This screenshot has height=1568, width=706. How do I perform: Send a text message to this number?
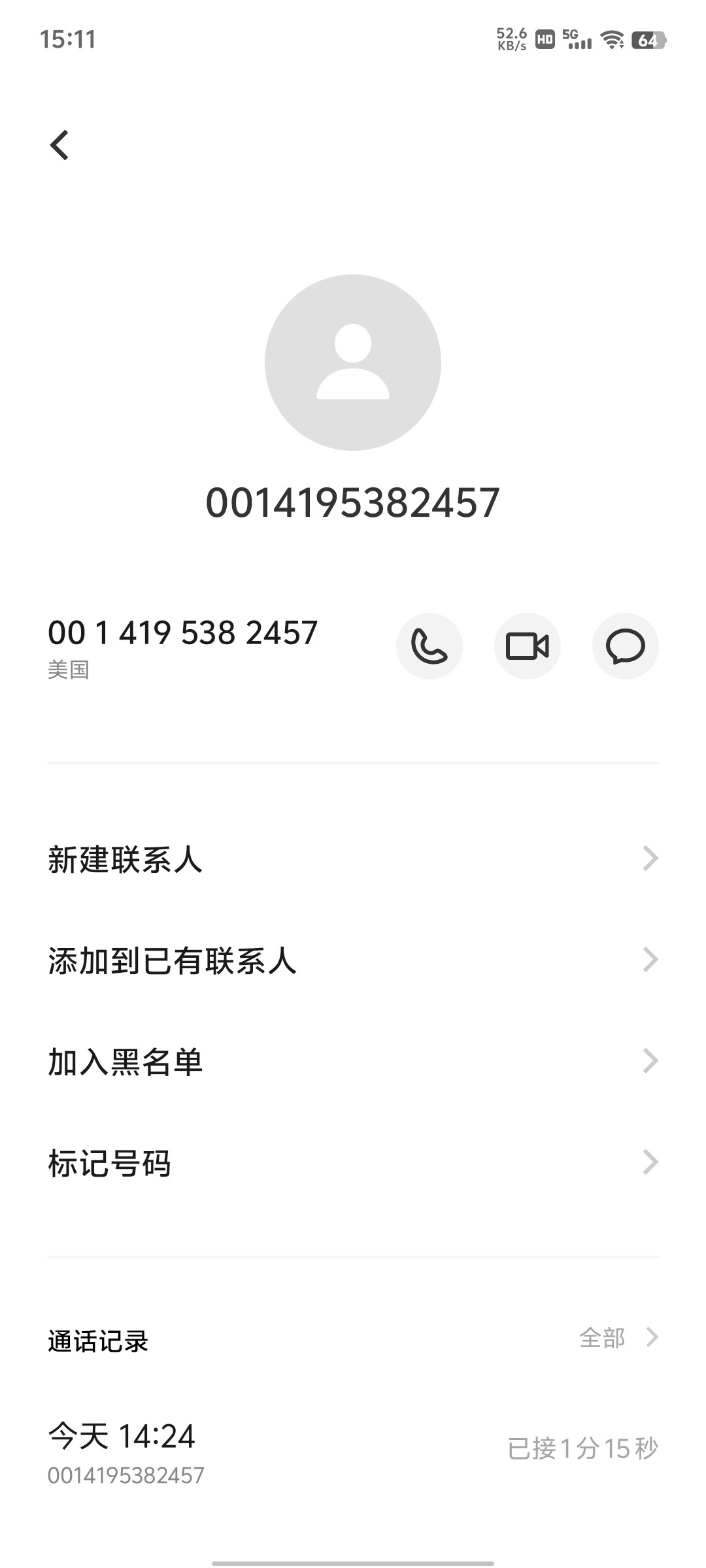[x=625, y=646]
